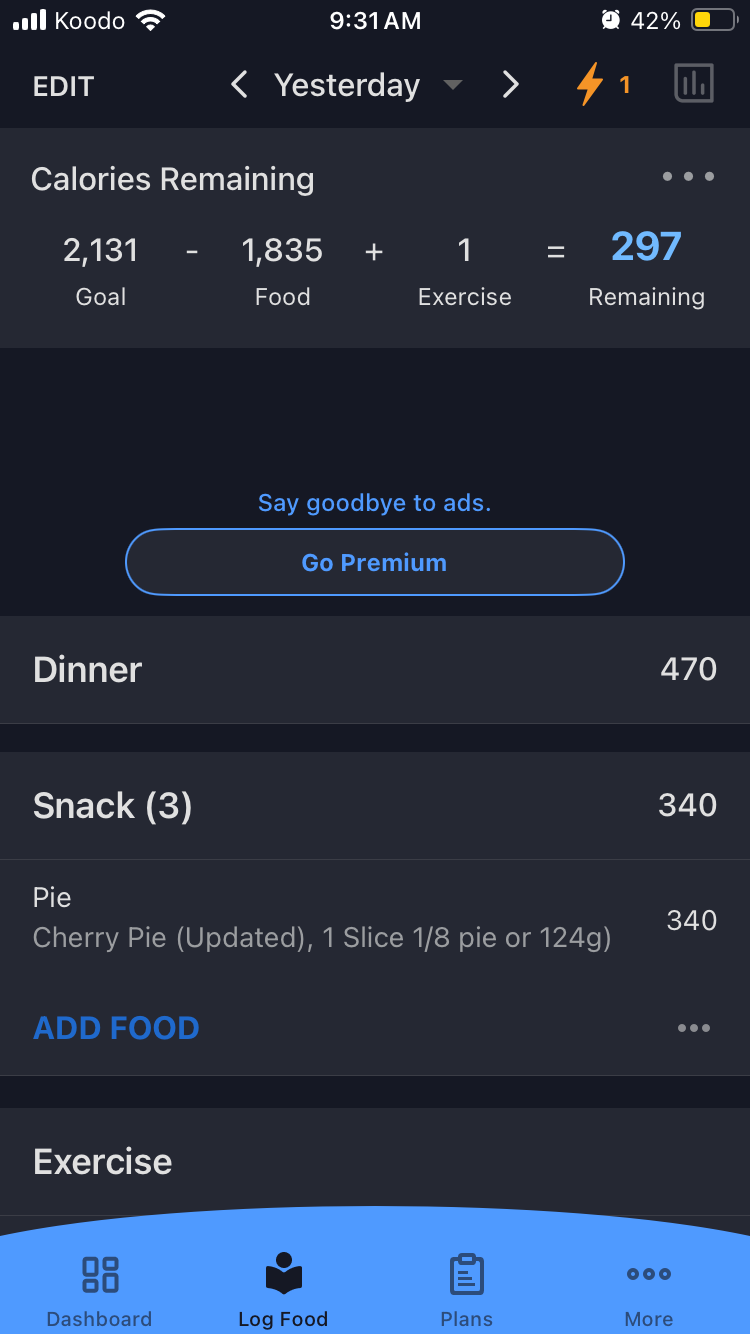Viewport: 750px width, 1334px height.
Task: Open the Exercise section header
Action: click(x=102, y=1161)
